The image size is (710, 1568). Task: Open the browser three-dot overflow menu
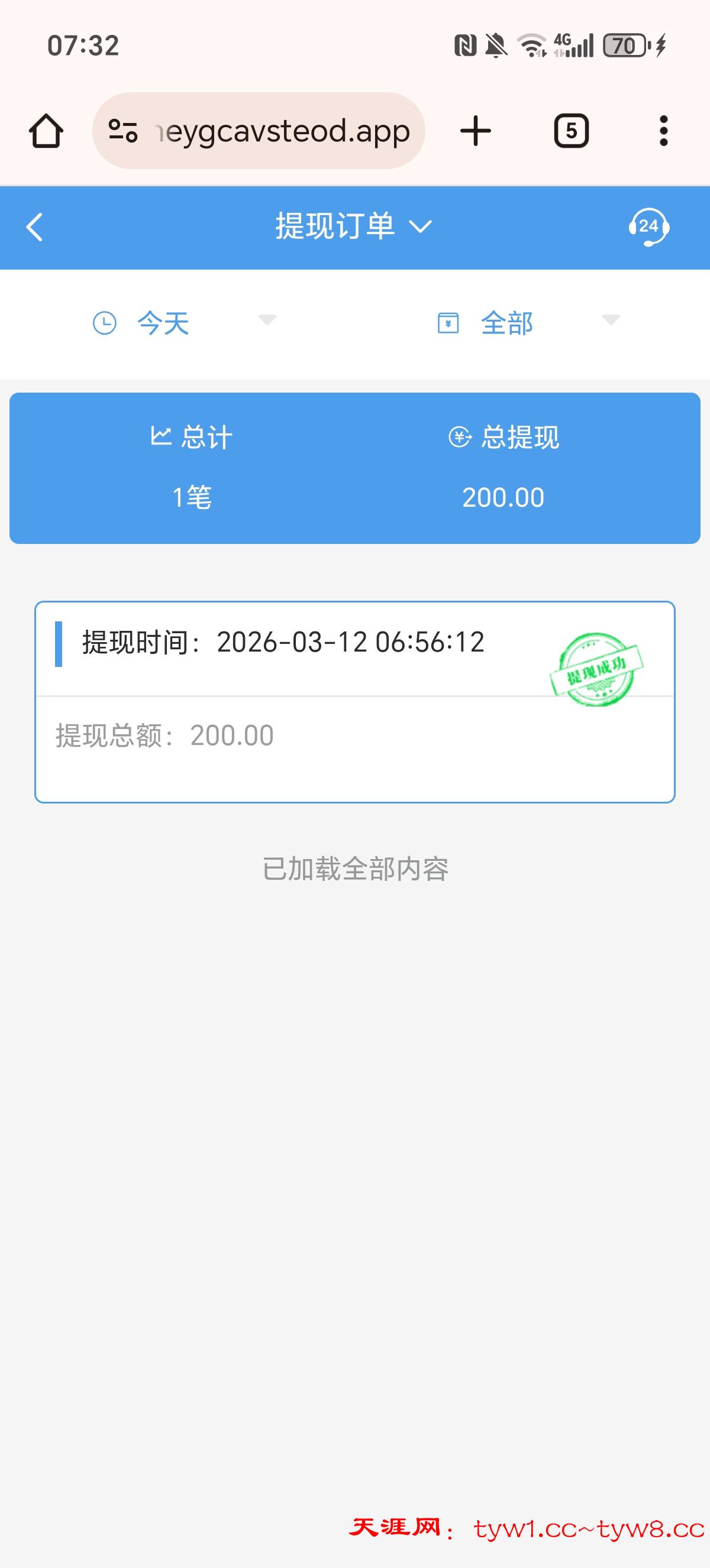pyautogui.click(x=664, y=130)
